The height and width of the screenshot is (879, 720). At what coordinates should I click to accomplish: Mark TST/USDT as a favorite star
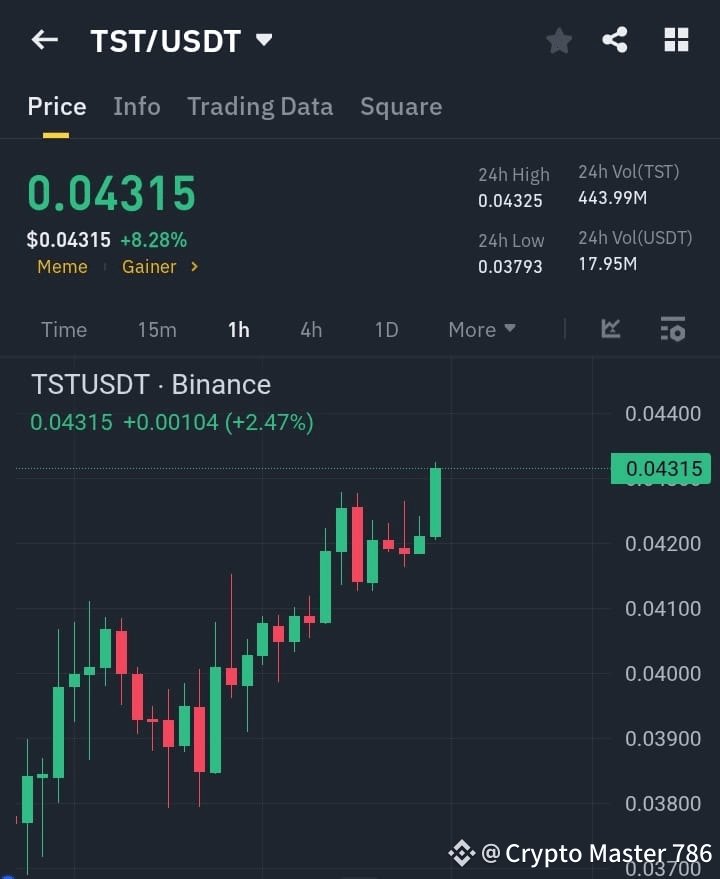tap(558, 41)
